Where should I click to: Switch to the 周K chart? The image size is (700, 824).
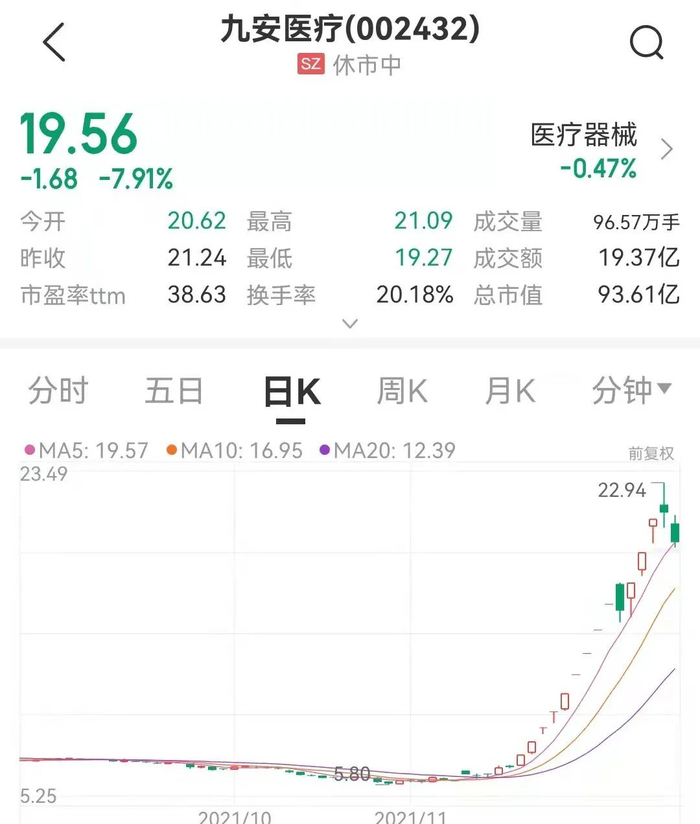[x=402, y=391]
